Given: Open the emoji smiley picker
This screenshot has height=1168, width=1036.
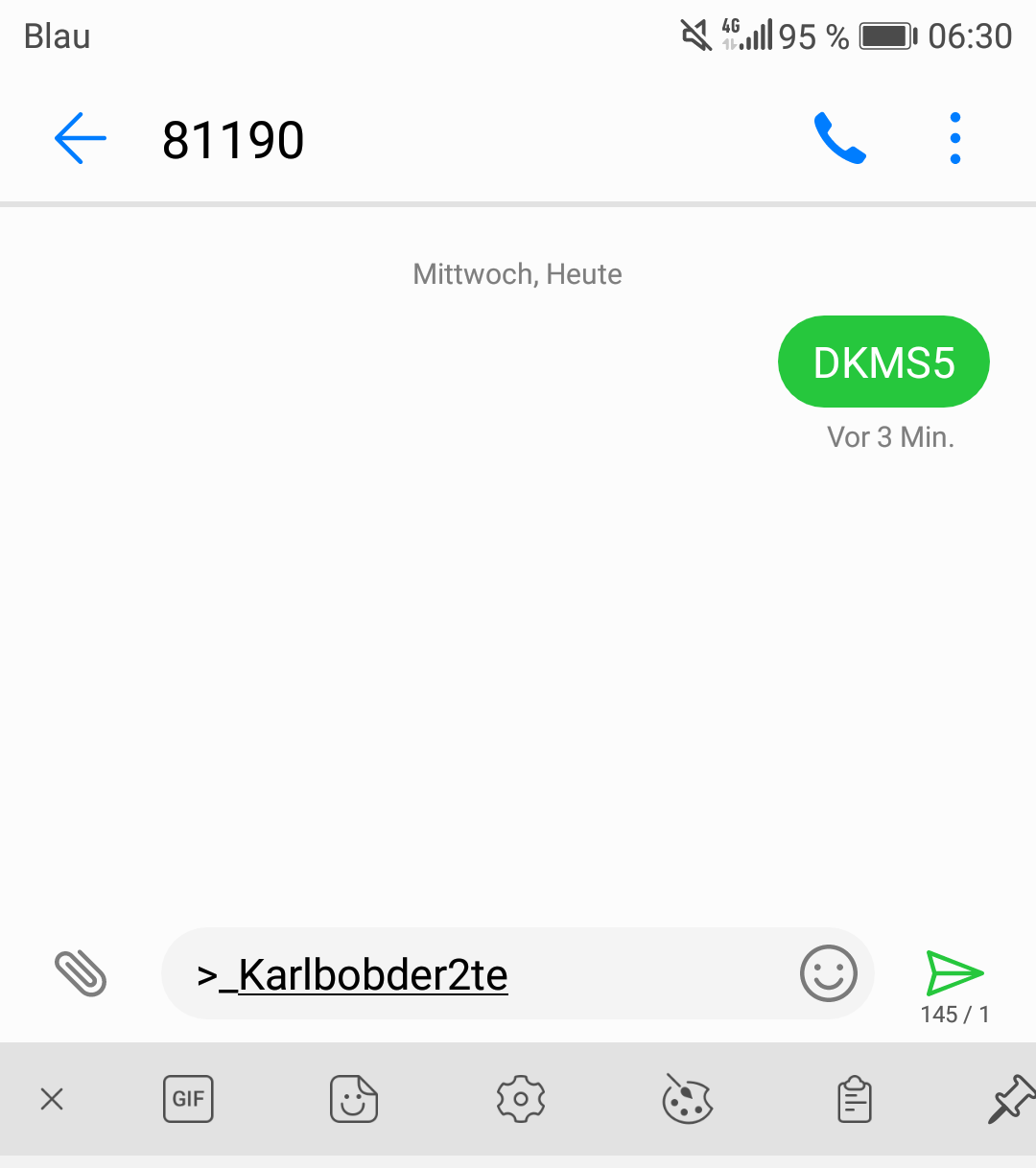Looking at the screenshot, I should click(x=828, y=973).
